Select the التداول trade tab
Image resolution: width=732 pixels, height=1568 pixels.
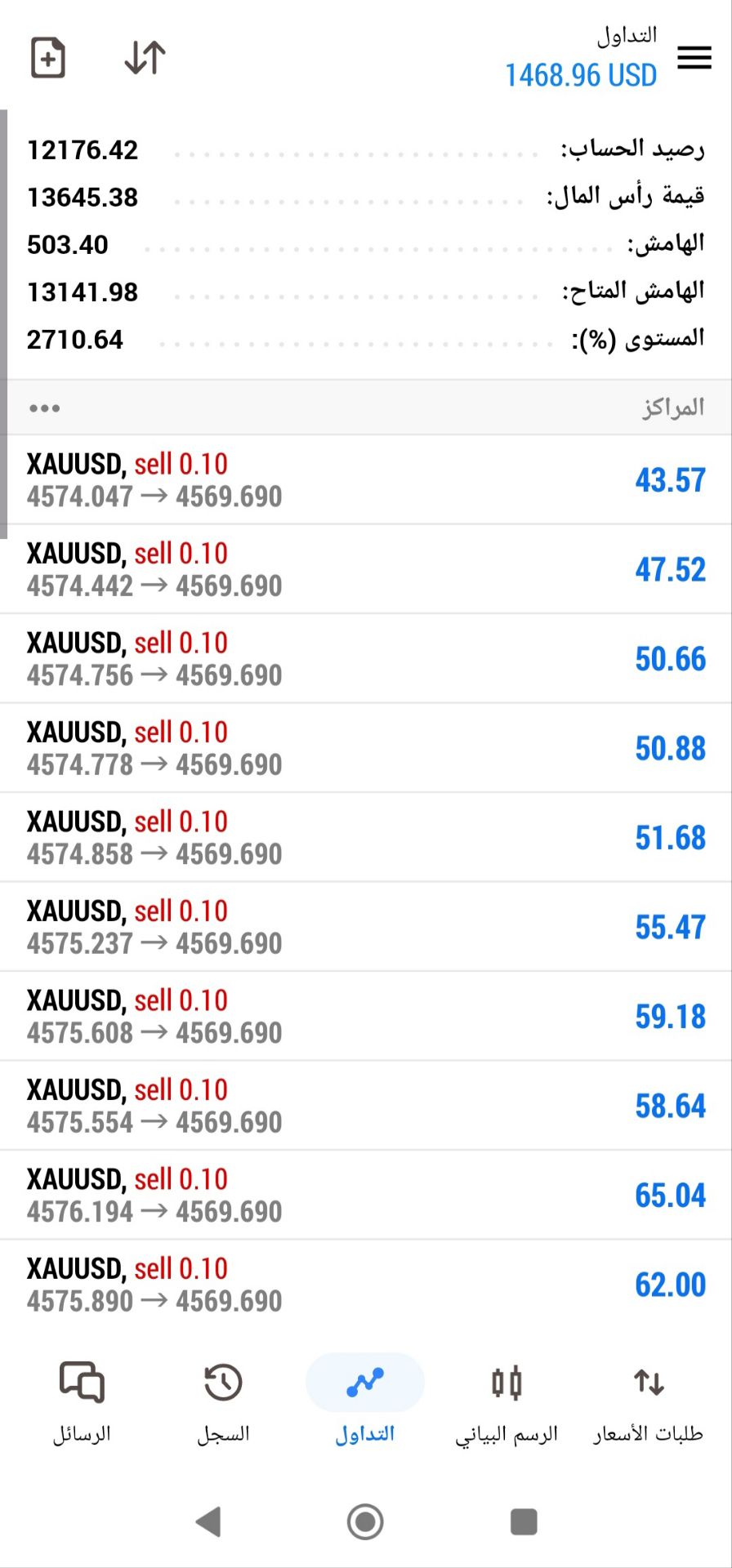click(365, 1401)
